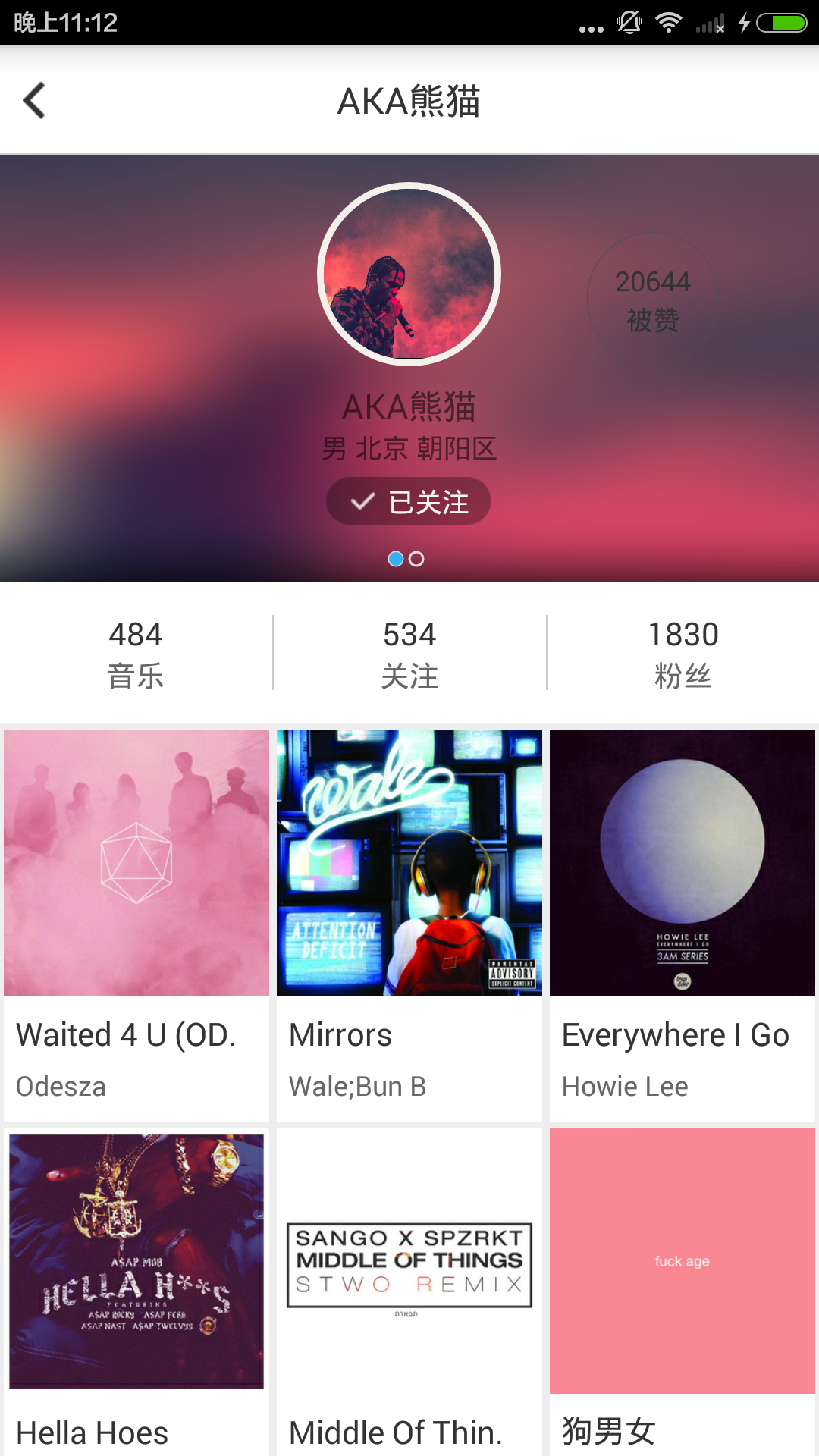Open AKA熊猫's profile avatar
The width and height of the screenshot is (819, 1456).
click(409, 274)
